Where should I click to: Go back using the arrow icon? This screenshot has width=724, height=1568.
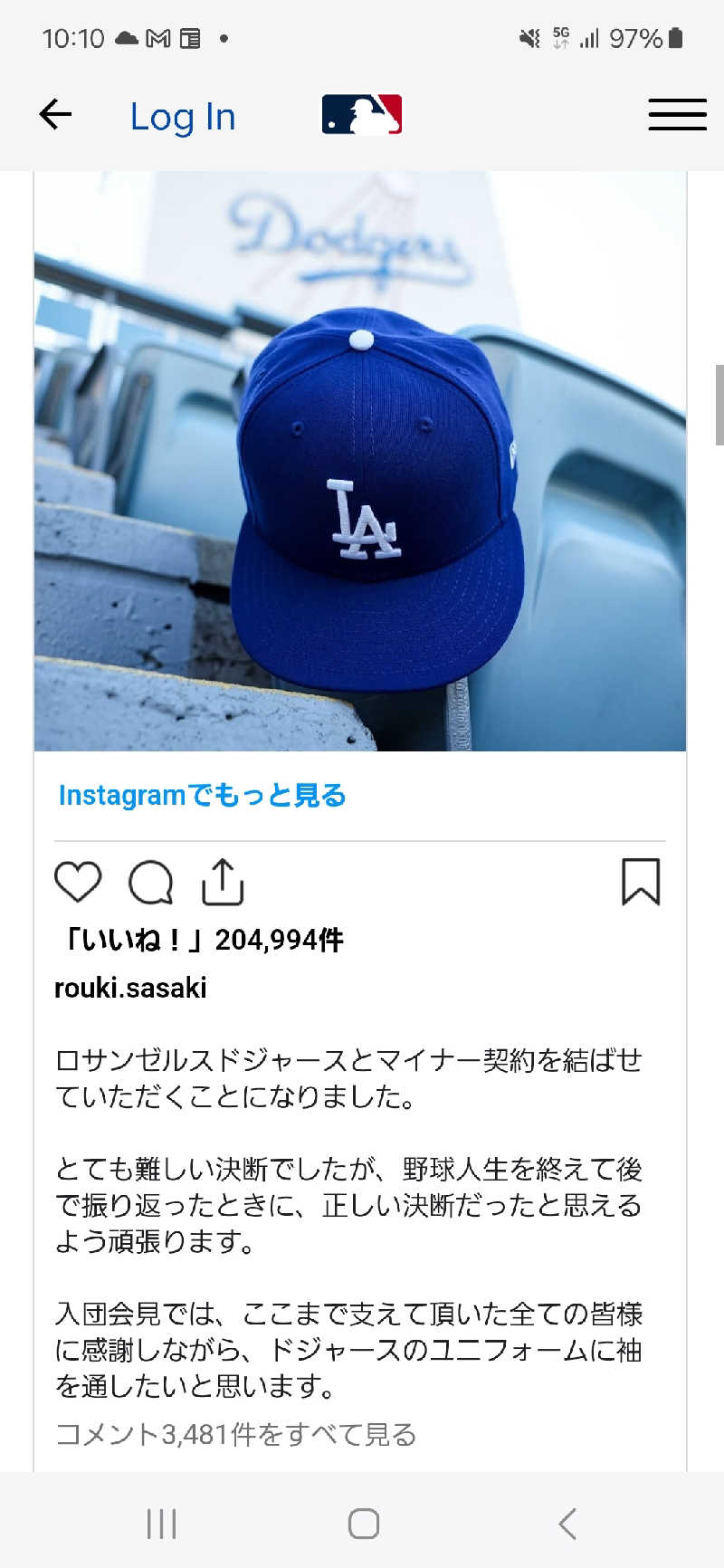click(54, 114)
